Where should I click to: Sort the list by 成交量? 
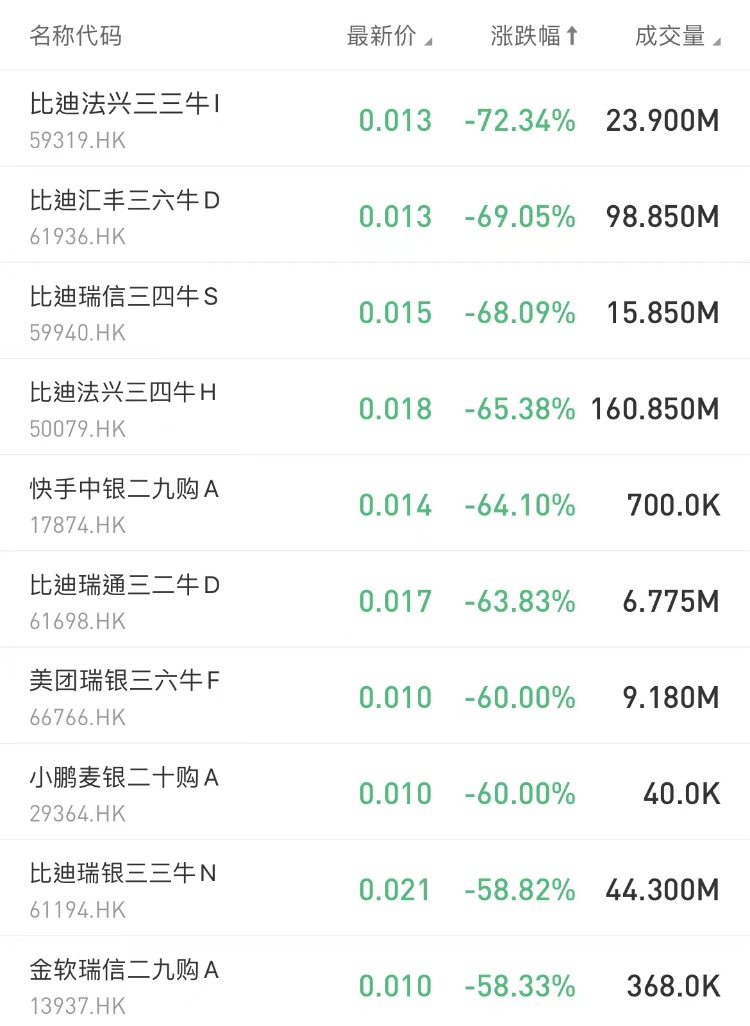click(x=677, y=37)
